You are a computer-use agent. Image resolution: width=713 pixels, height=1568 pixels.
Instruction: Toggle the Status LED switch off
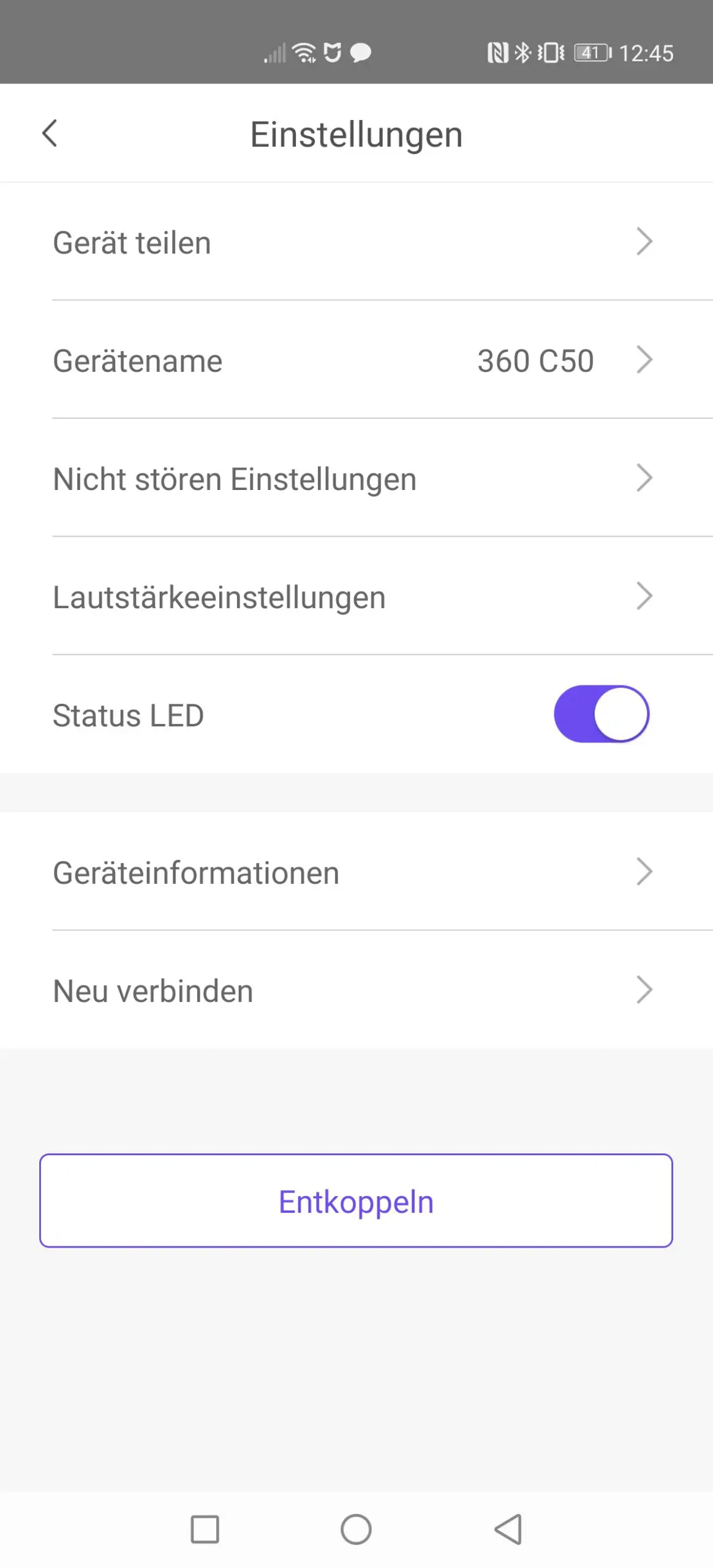pyautogui.click(x=601, y=714)
